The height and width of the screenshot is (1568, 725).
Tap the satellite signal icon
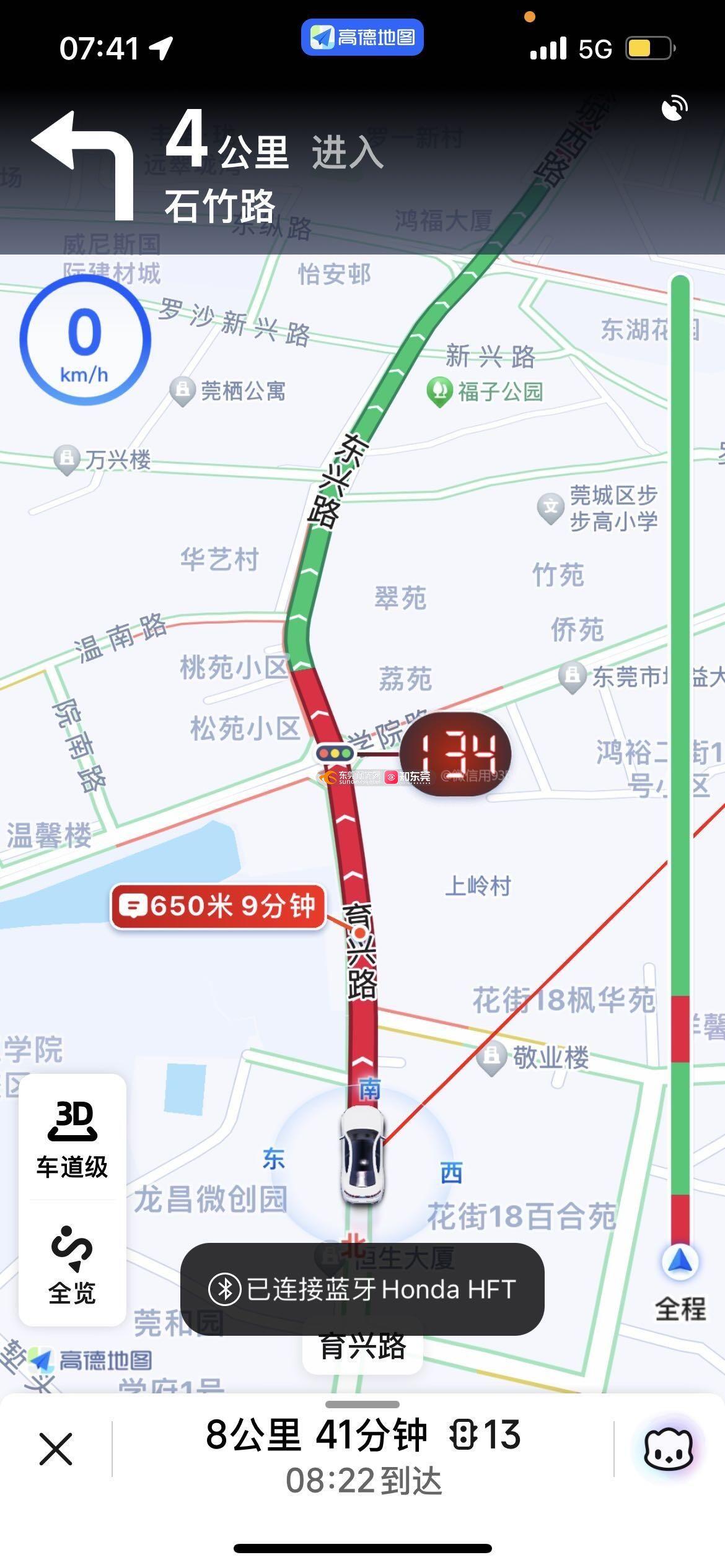[674, 109]
